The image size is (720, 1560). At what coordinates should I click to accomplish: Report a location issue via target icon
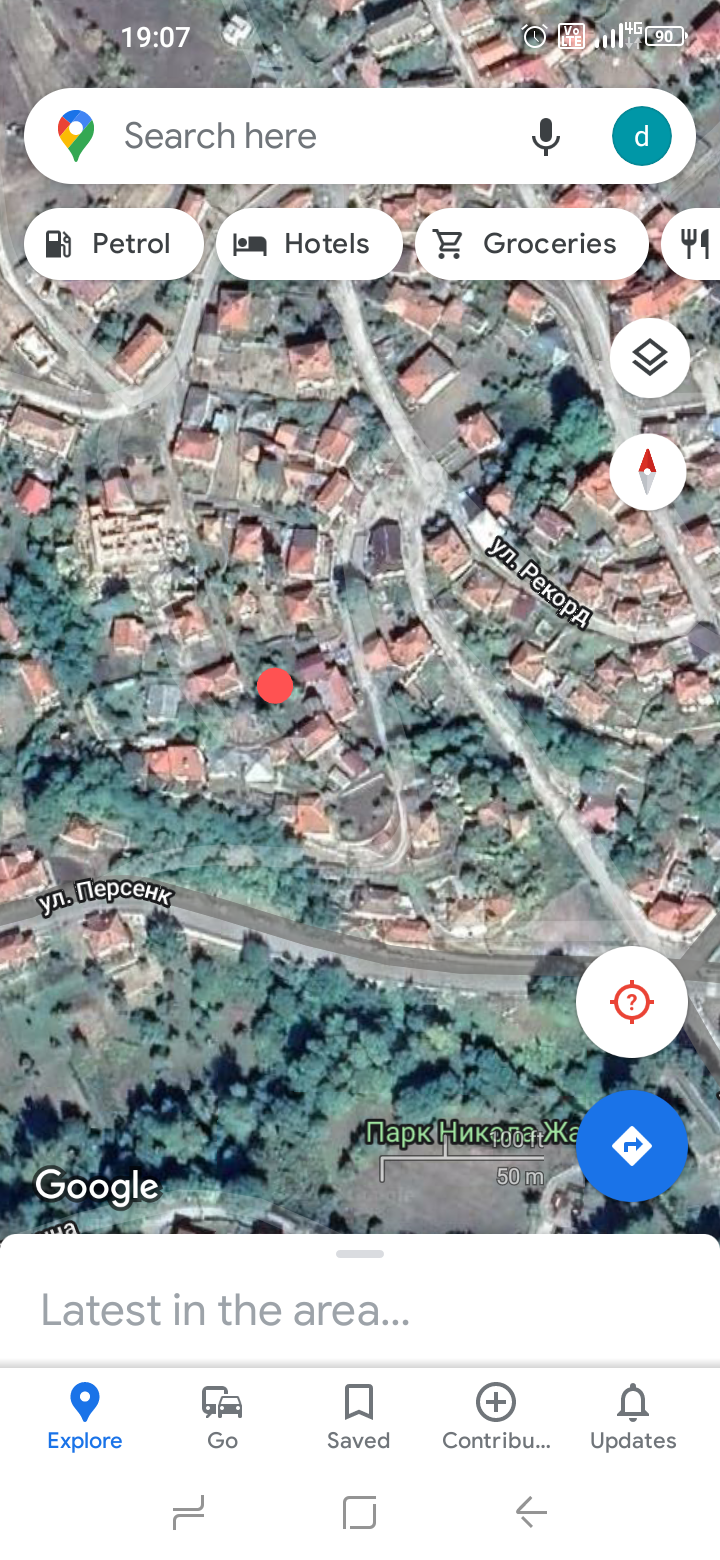[x=632, y=1001]
